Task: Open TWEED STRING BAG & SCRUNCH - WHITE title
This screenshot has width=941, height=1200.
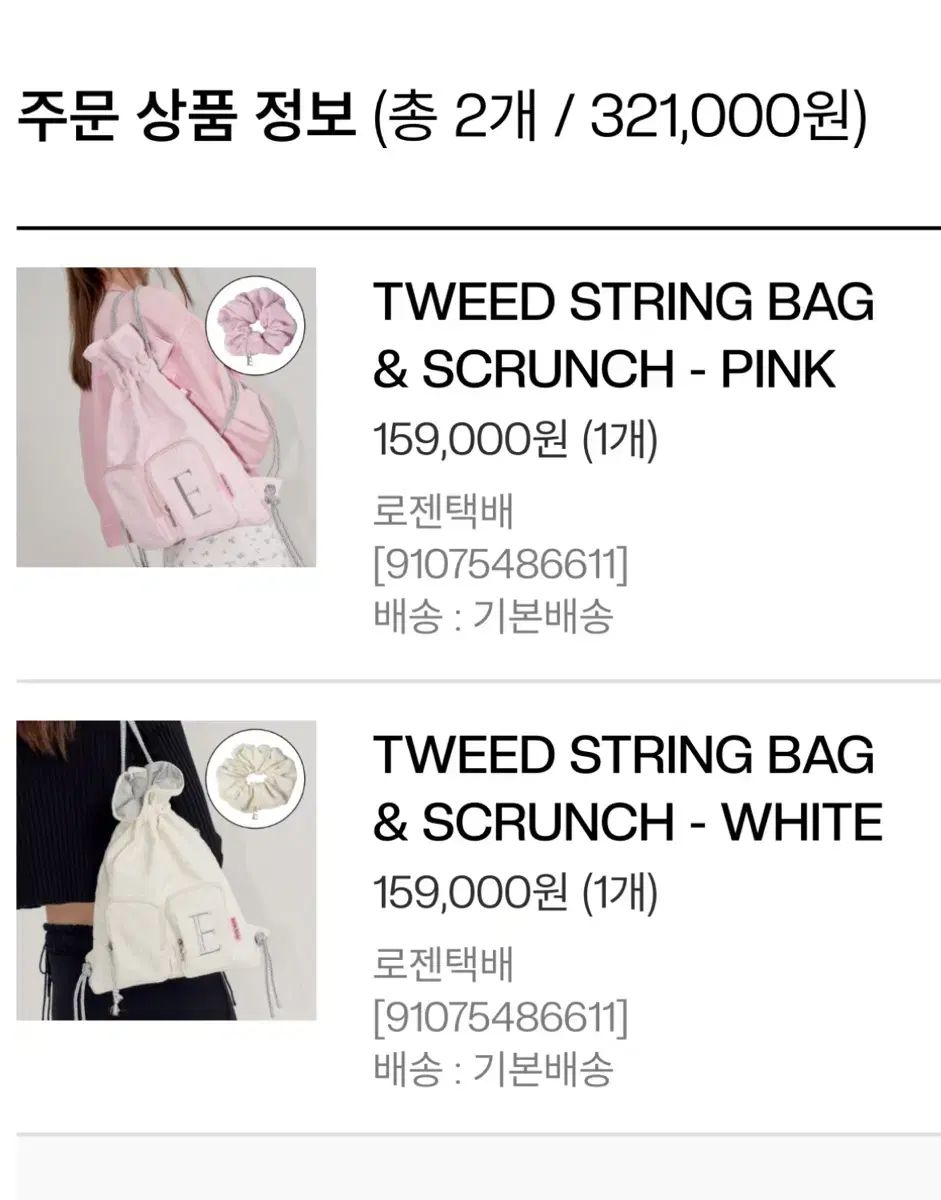Action: (627, 788)
